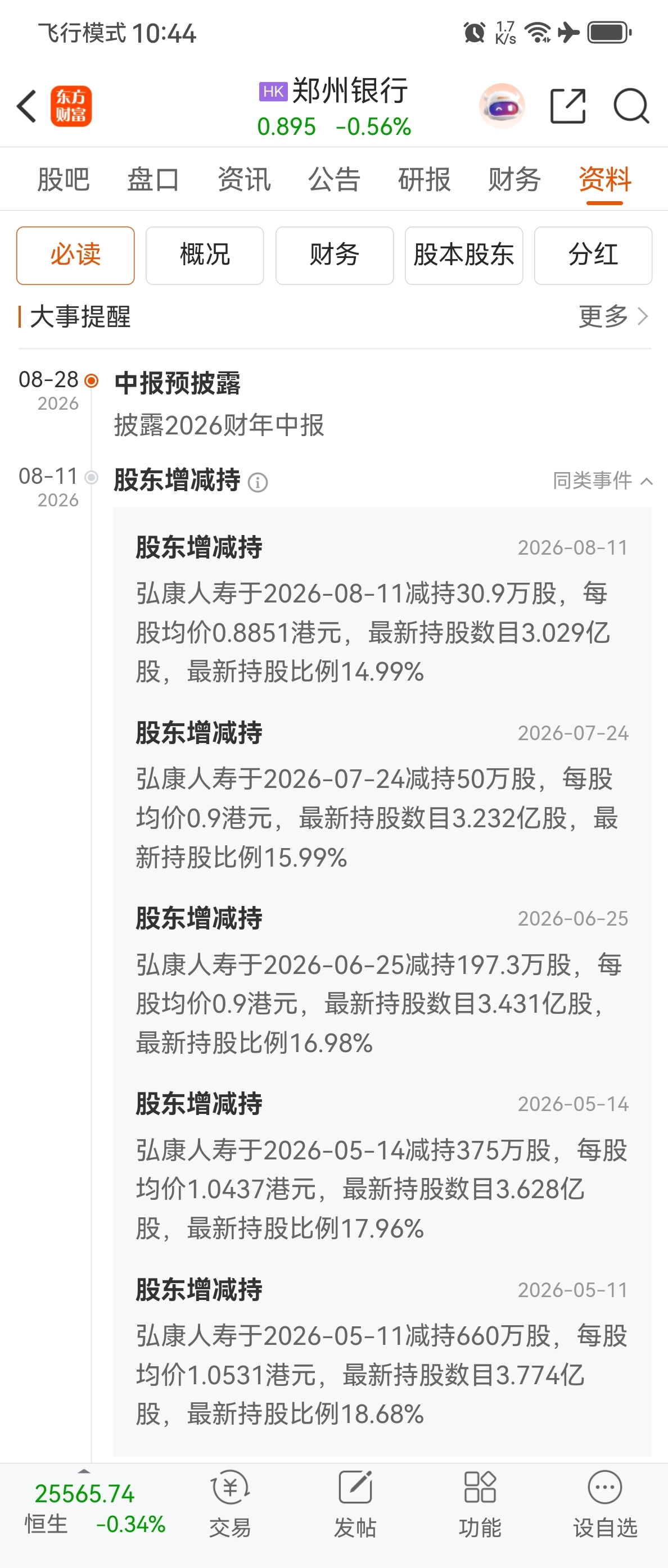
Task: Switch to the 研报 tab
Action: 425,180
